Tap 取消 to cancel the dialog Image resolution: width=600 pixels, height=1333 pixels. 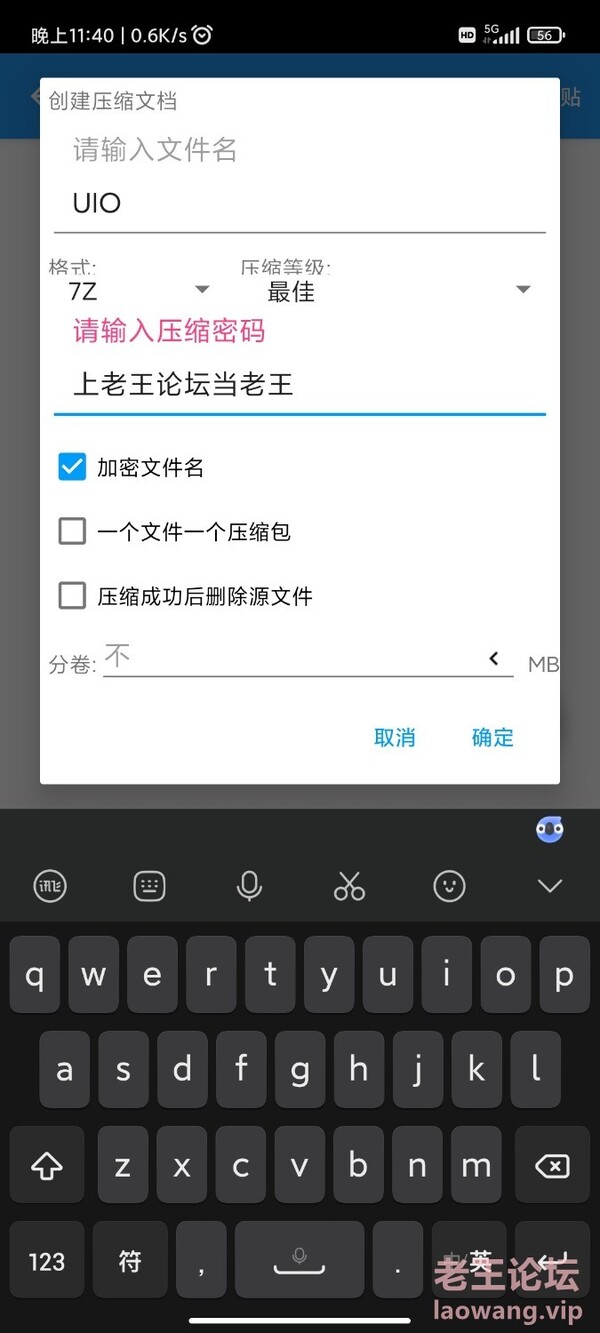tap(394, 738)
